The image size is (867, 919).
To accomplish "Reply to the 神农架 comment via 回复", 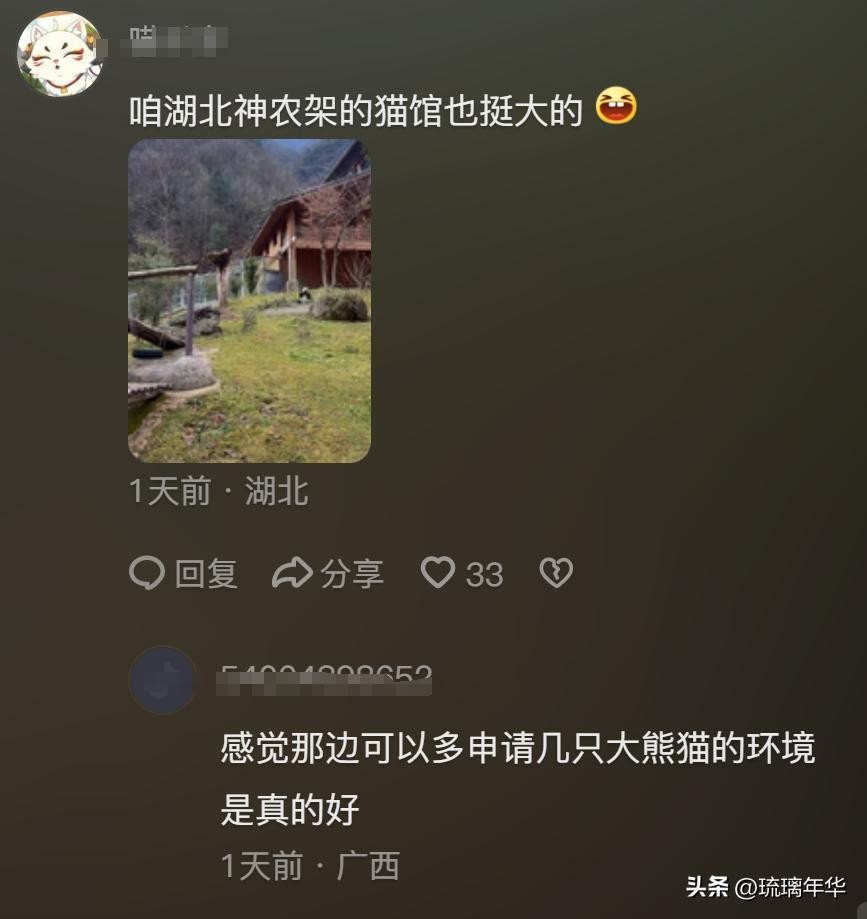I will click(x=184, y=574).
